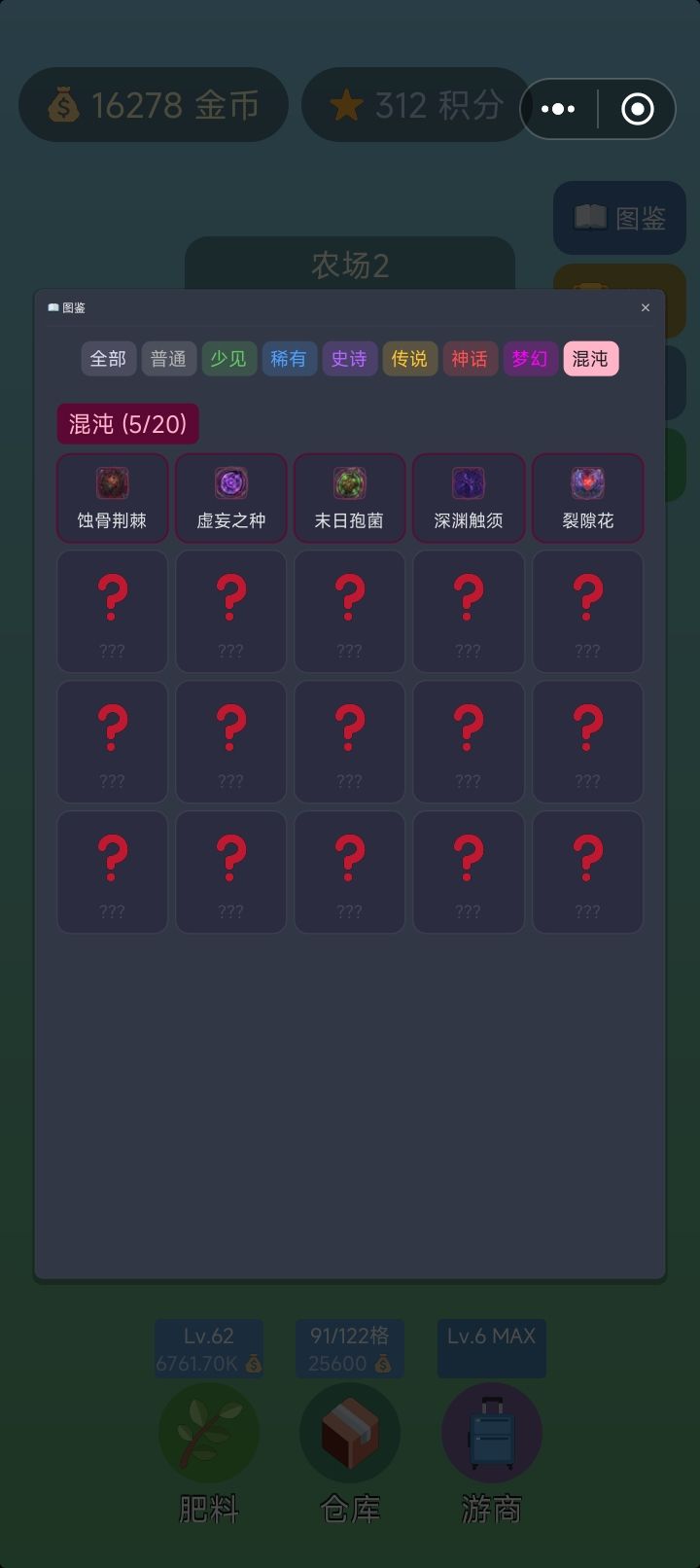Image resolution: width=700 pixels, height=1568 pixels.
Task: Filter by 梦幻 dream rarity
Action: coord(530,359)
